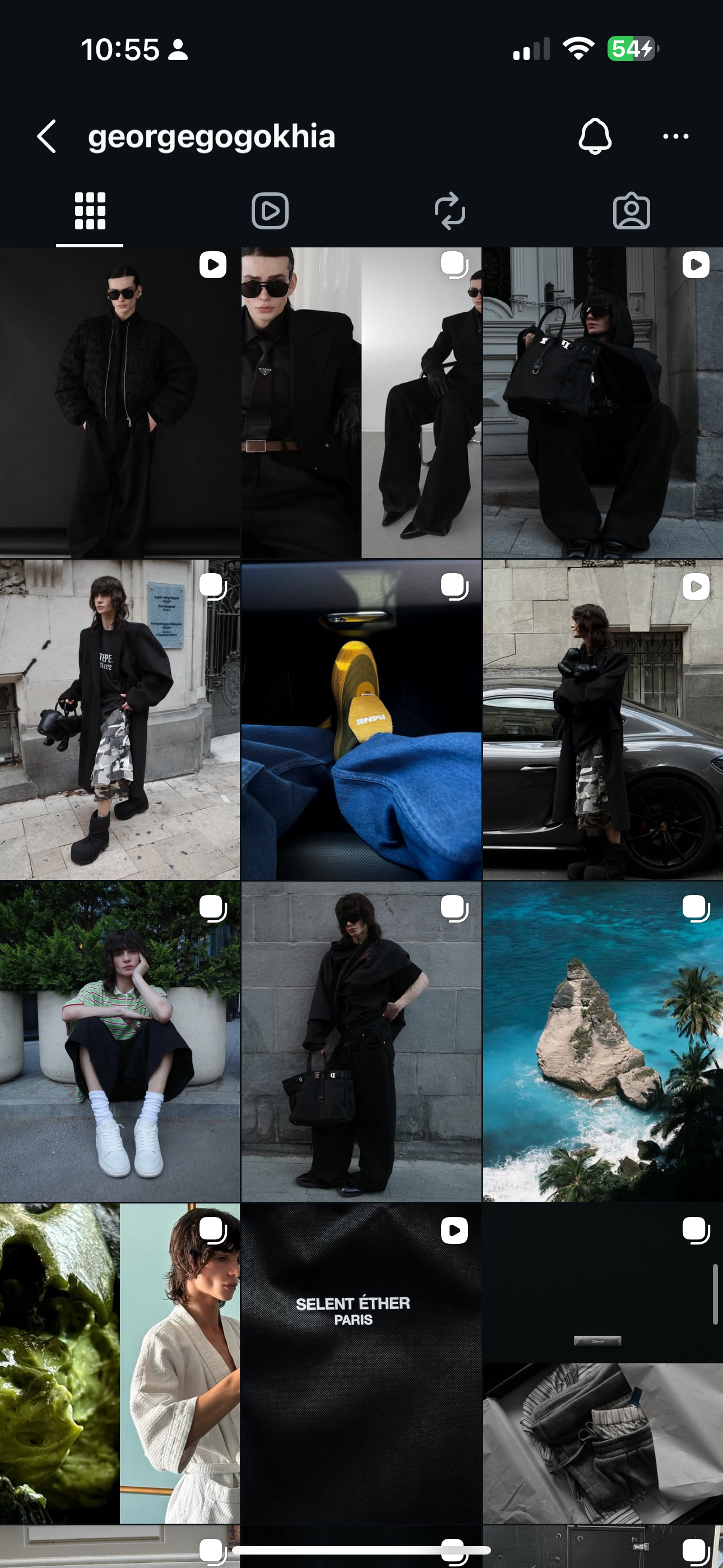Go back from georgegogokhia's profile
The image size is (723, 1568).
point(47,136)
